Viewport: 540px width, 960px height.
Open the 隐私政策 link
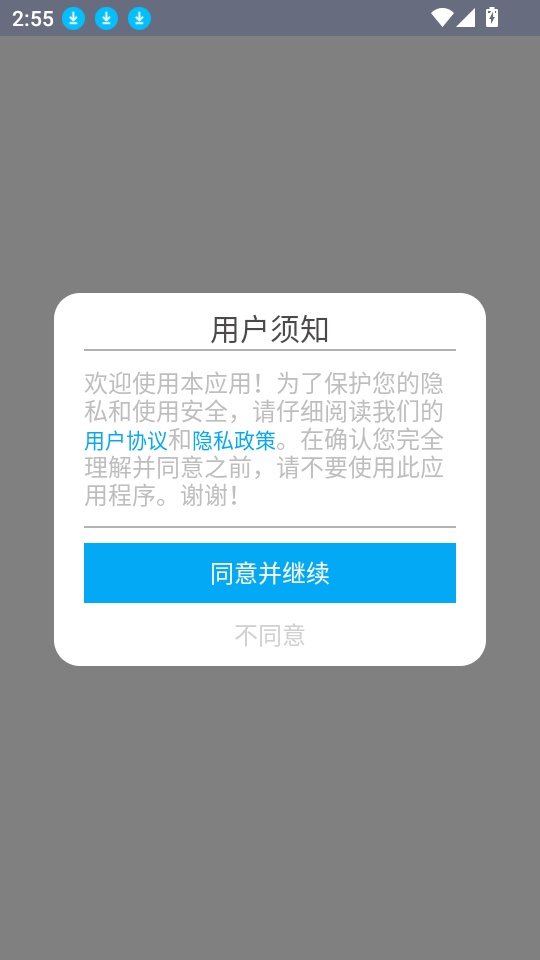234,441
